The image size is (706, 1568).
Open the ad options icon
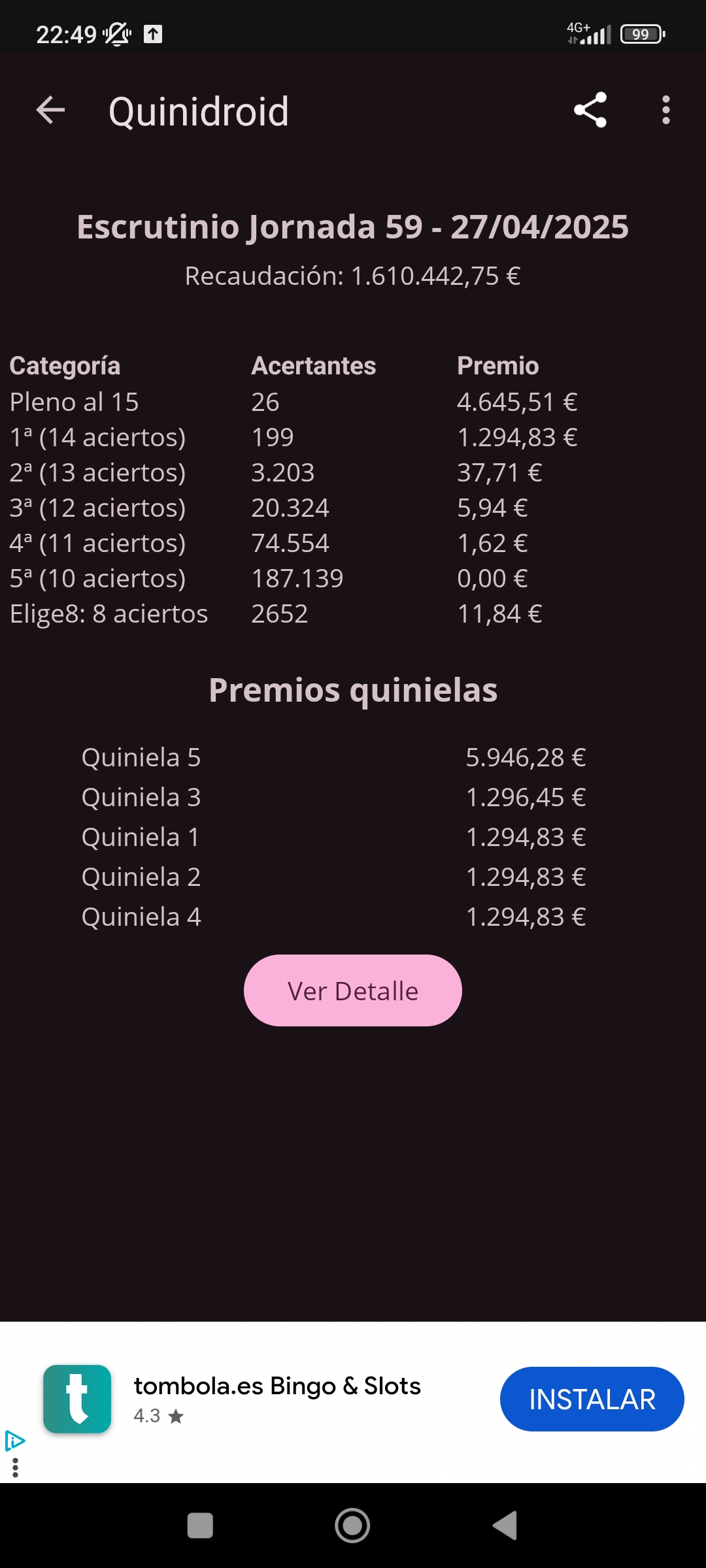(15, 1467)
